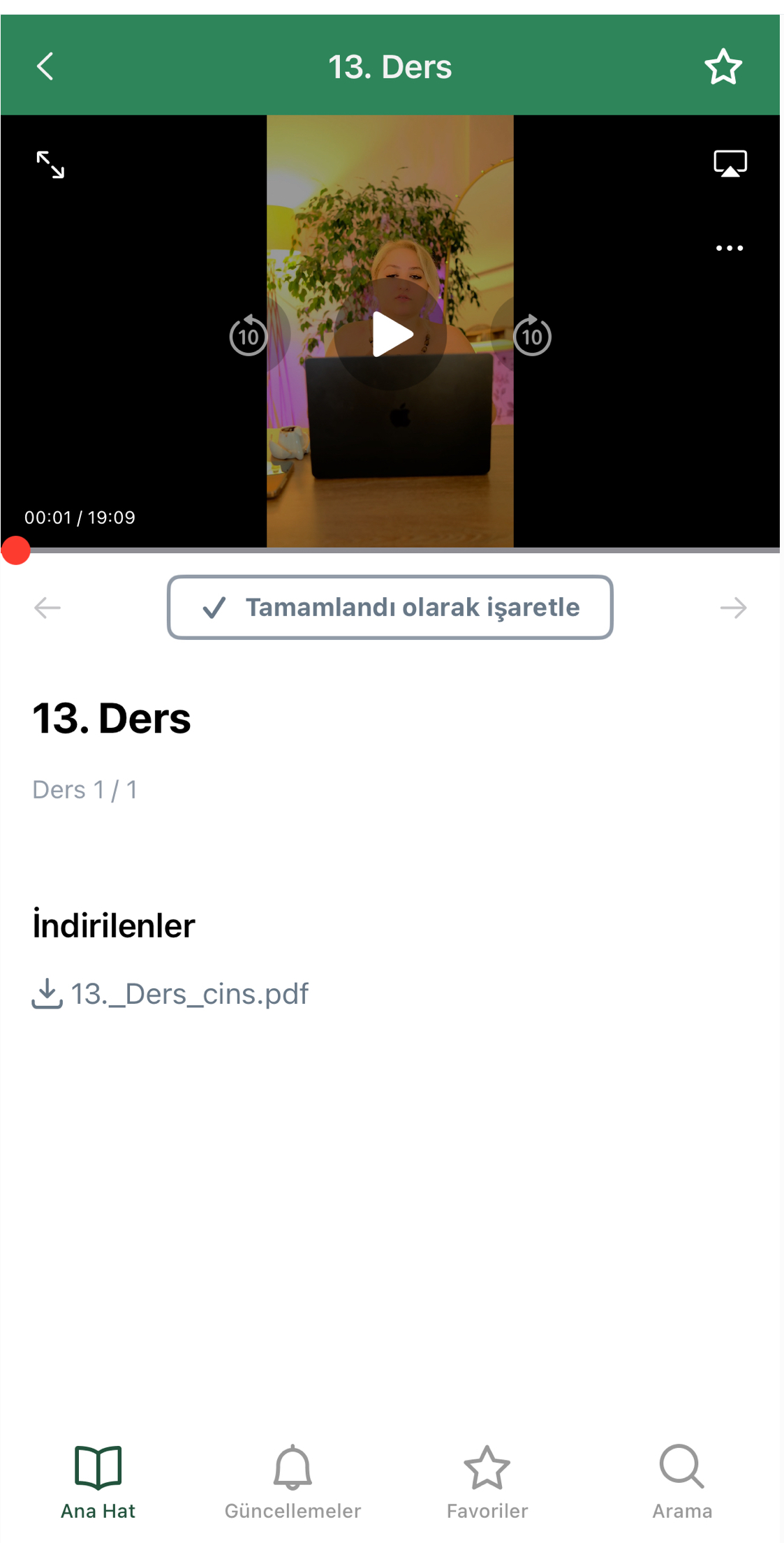The width and height of the screenshot is (784, 1543).
Task: Go to previous lesson arrow
Action: coord(47,608)
